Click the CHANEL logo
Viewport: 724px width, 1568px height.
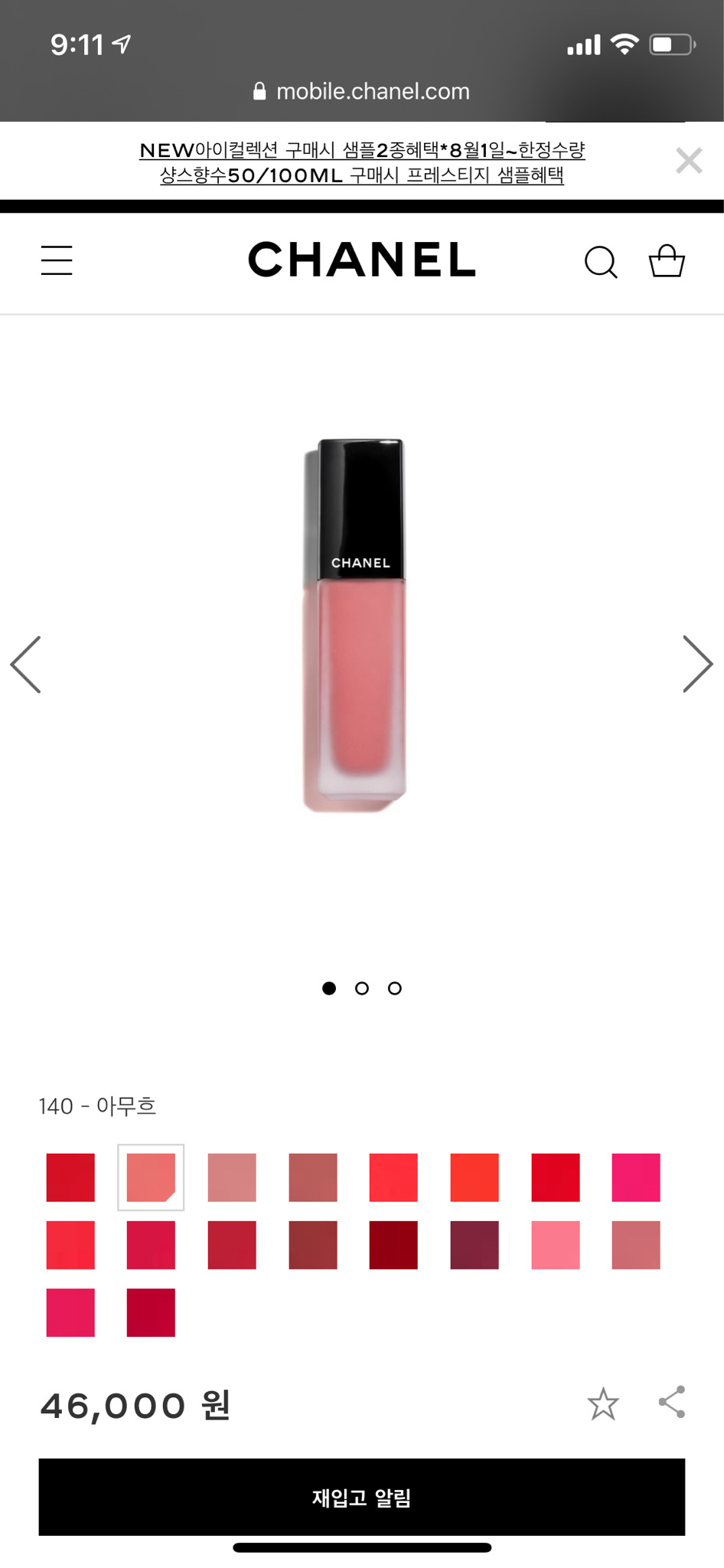tap(362, 260)
